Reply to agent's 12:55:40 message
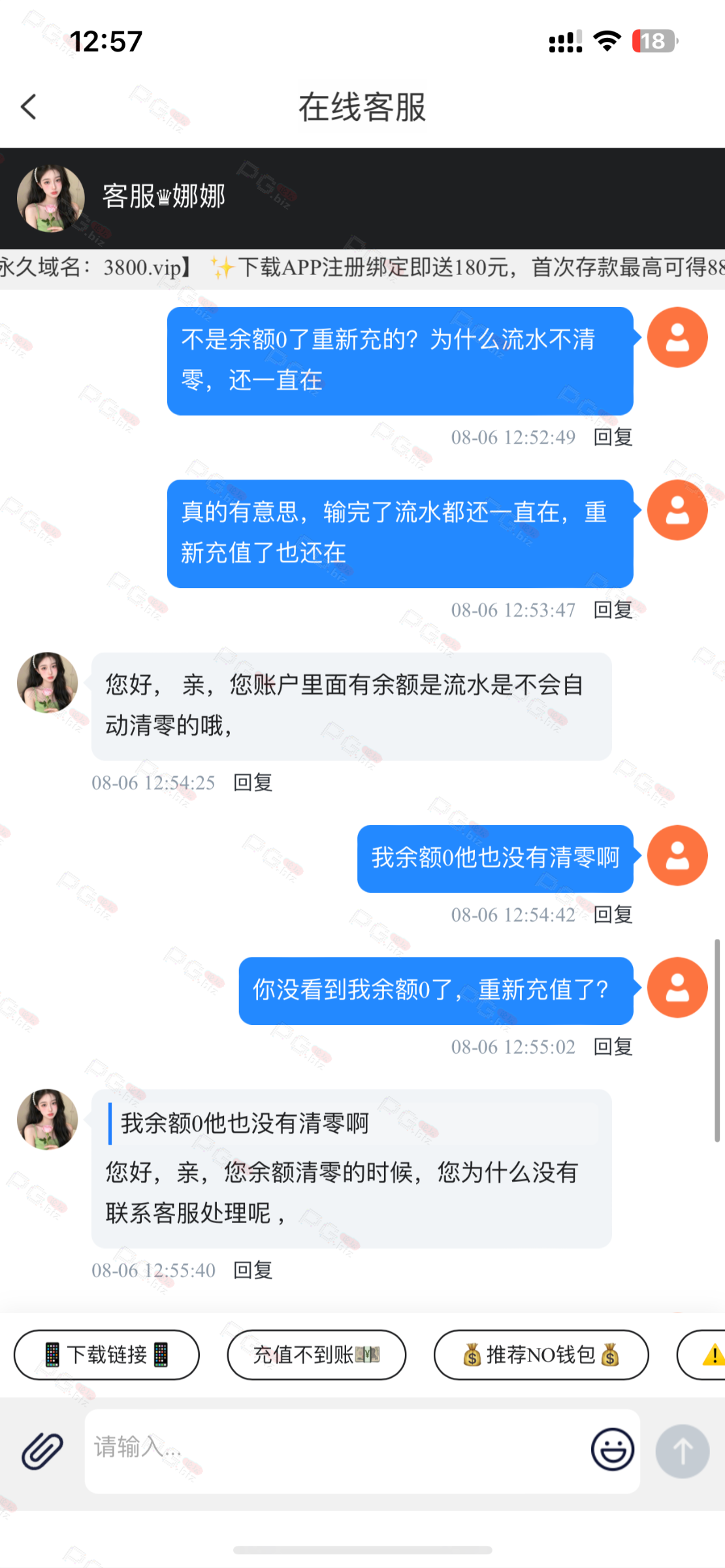 click(253, 1270)
